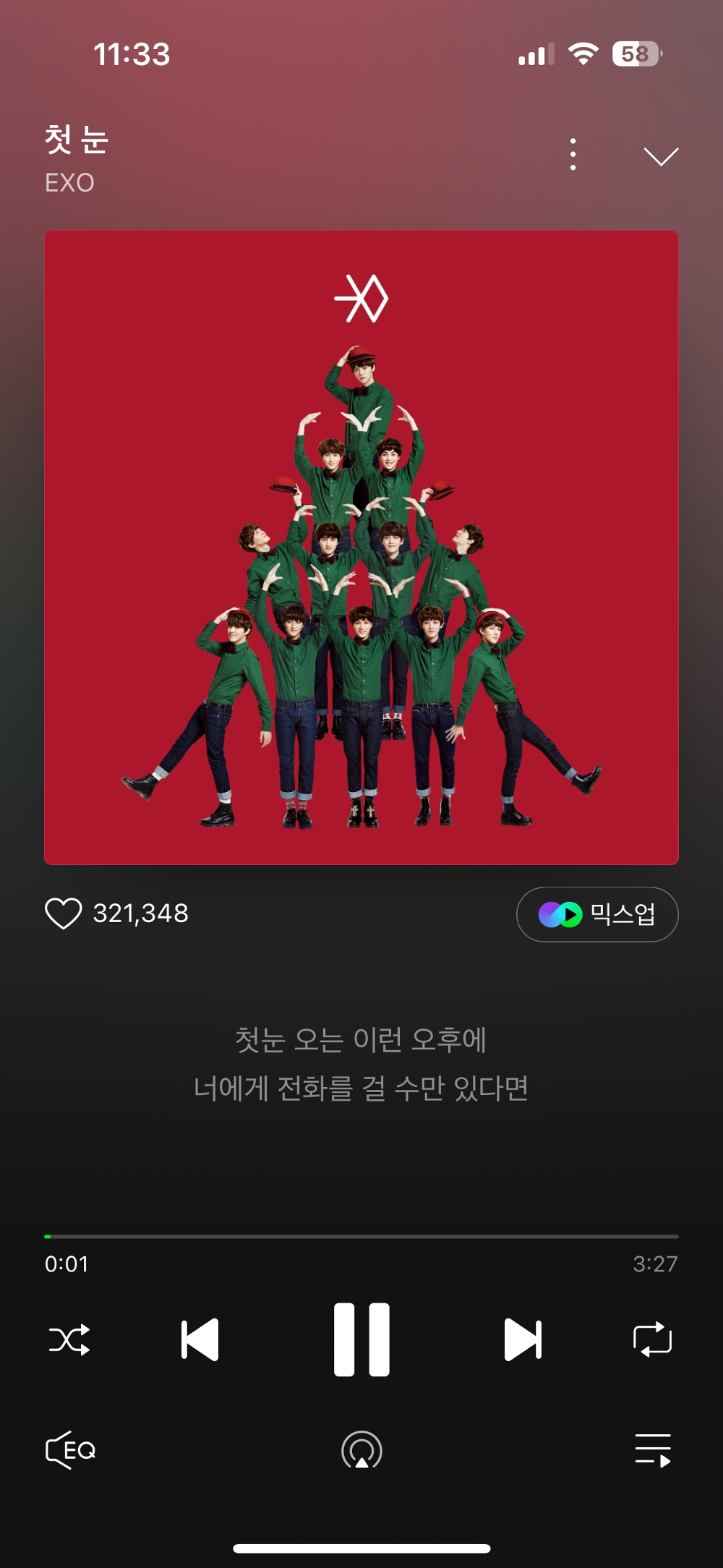723x1568 pixels.
Task: Pause the currently playing song
Action: pos(361,1340)
